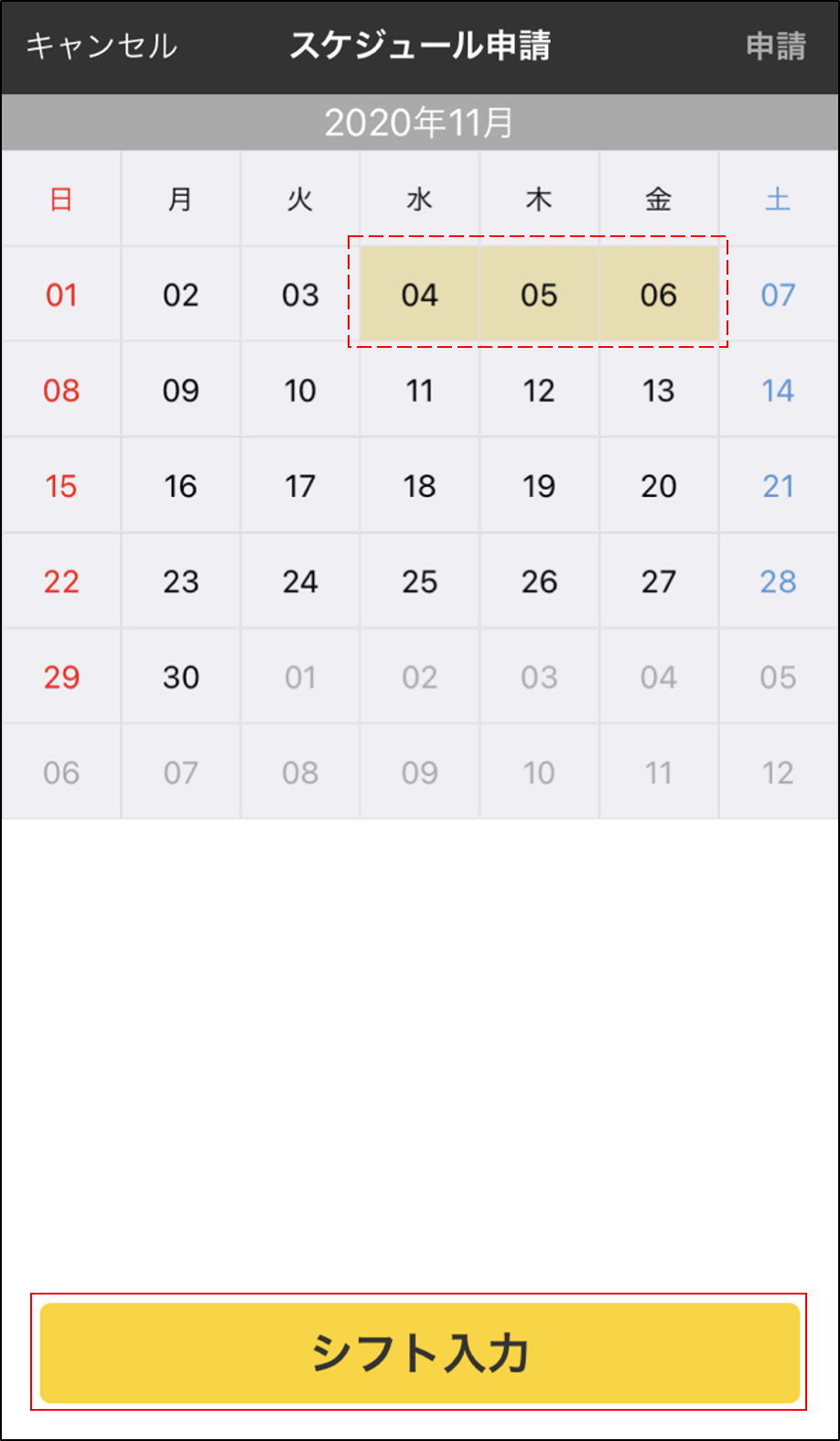This screenshot has height=1441, width=840.
Task: Tap Sunday date 01
Action: 60,294
